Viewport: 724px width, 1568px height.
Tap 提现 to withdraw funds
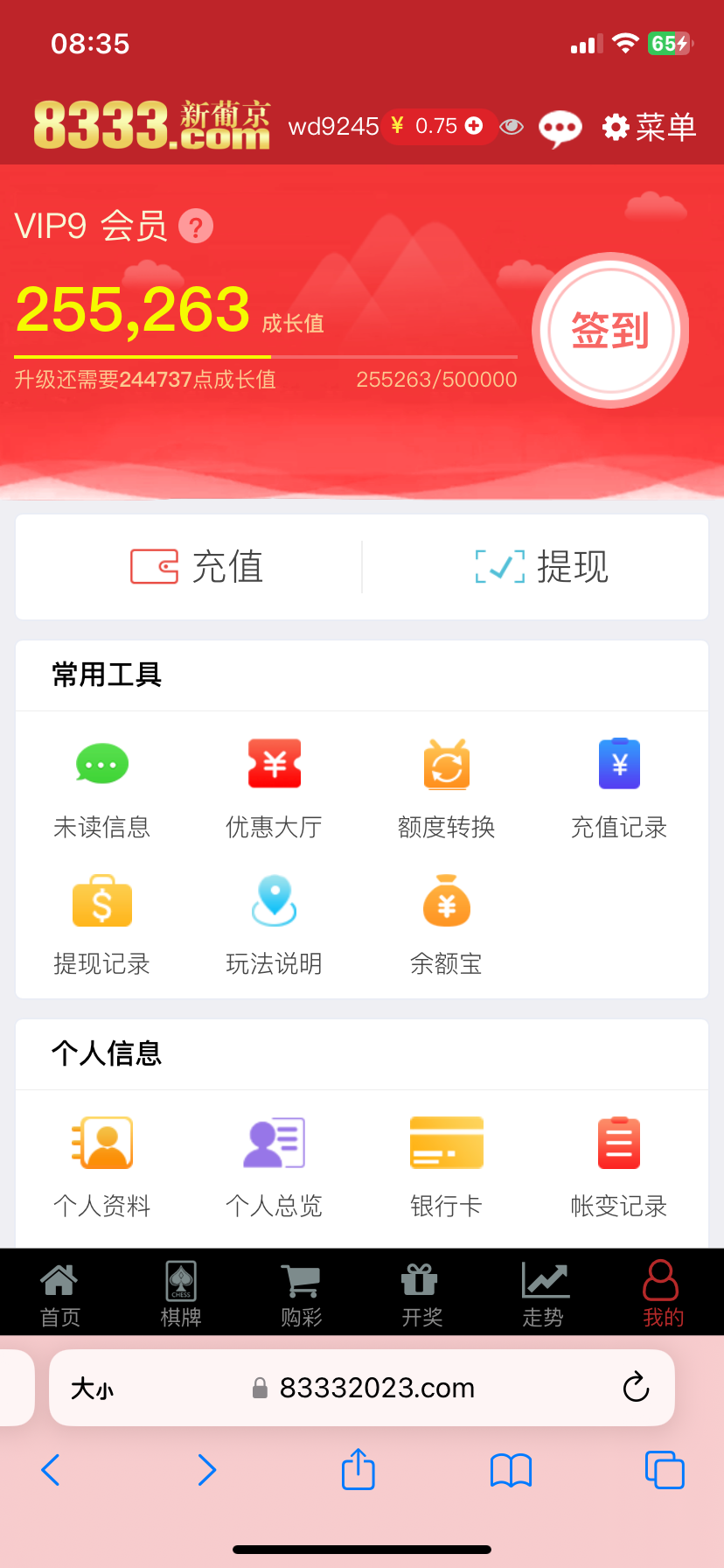tap(541, 567)
